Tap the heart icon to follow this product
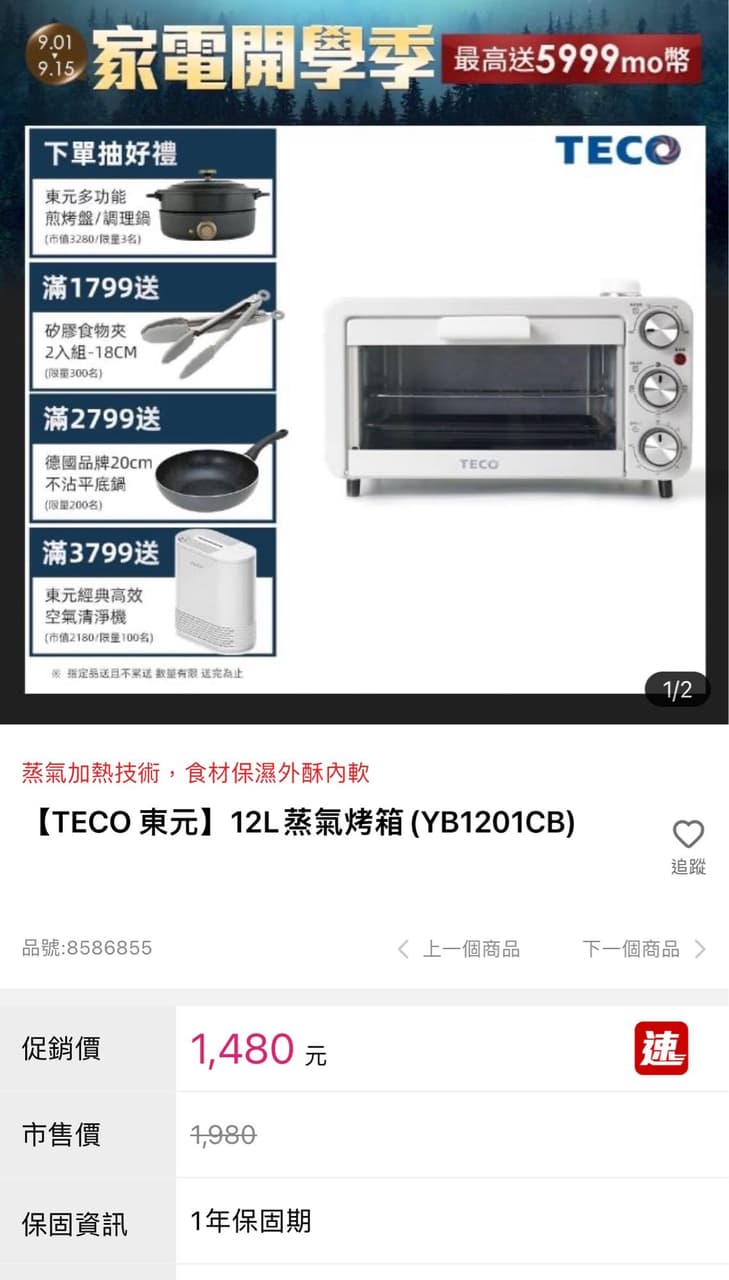 (x=688, y=835)
